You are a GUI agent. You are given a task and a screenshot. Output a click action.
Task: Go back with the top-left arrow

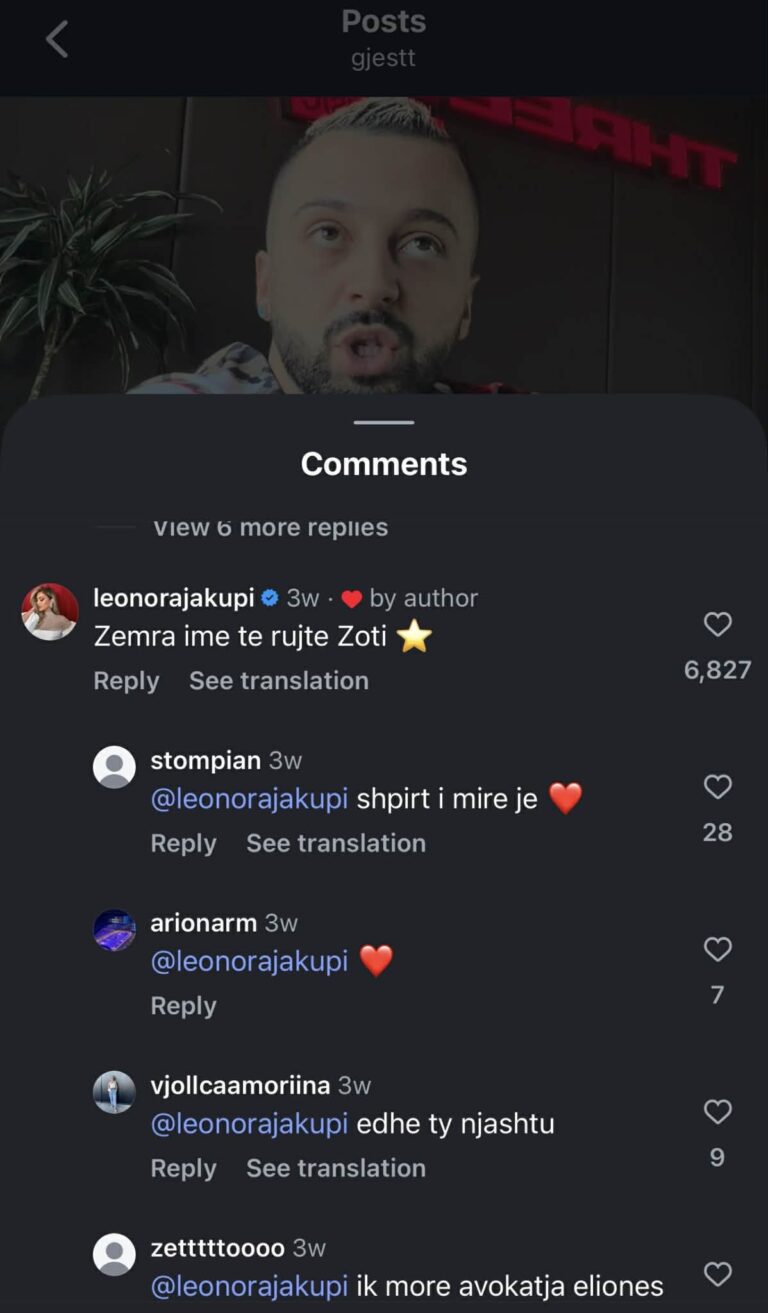57,40
